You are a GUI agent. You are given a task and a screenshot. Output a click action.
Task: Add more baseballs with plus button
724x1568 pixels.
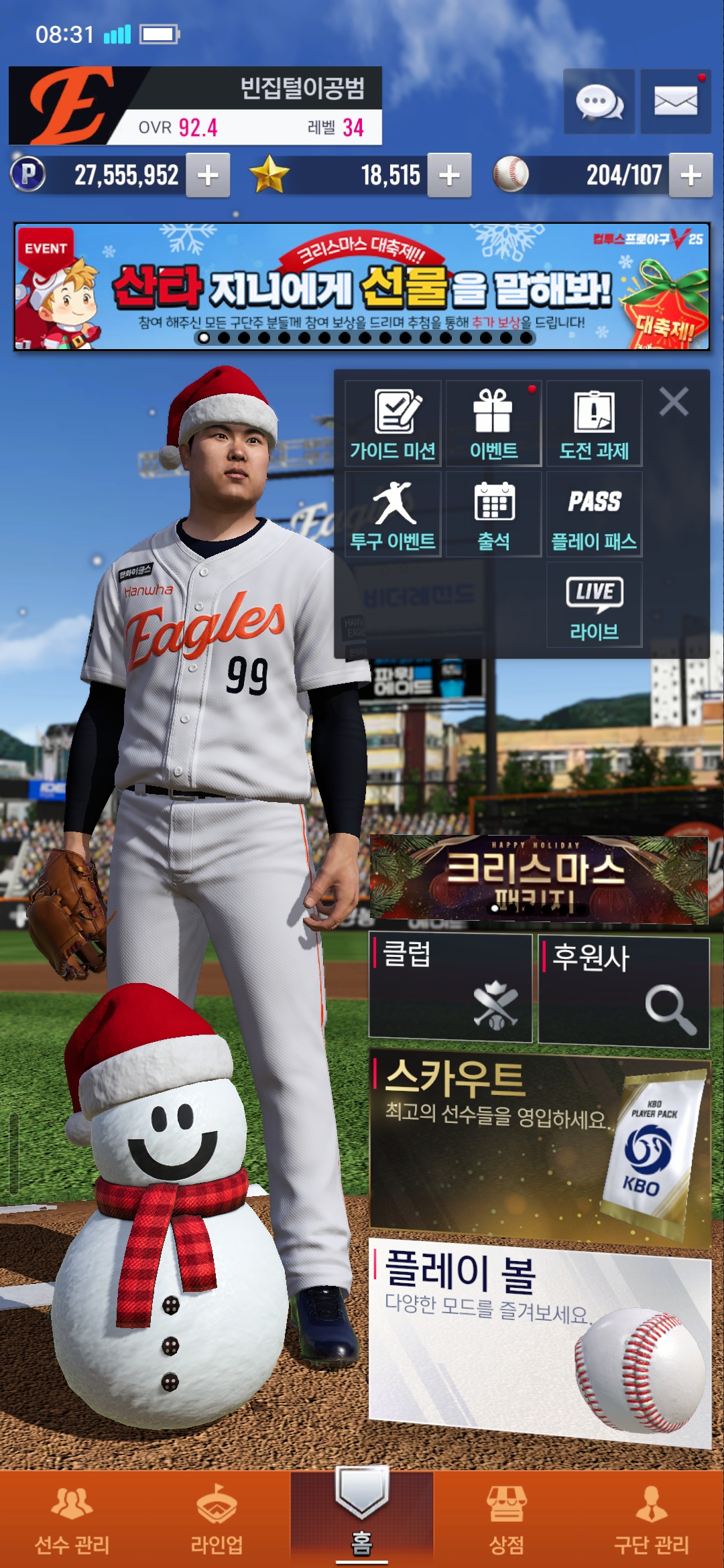(690, 176)
